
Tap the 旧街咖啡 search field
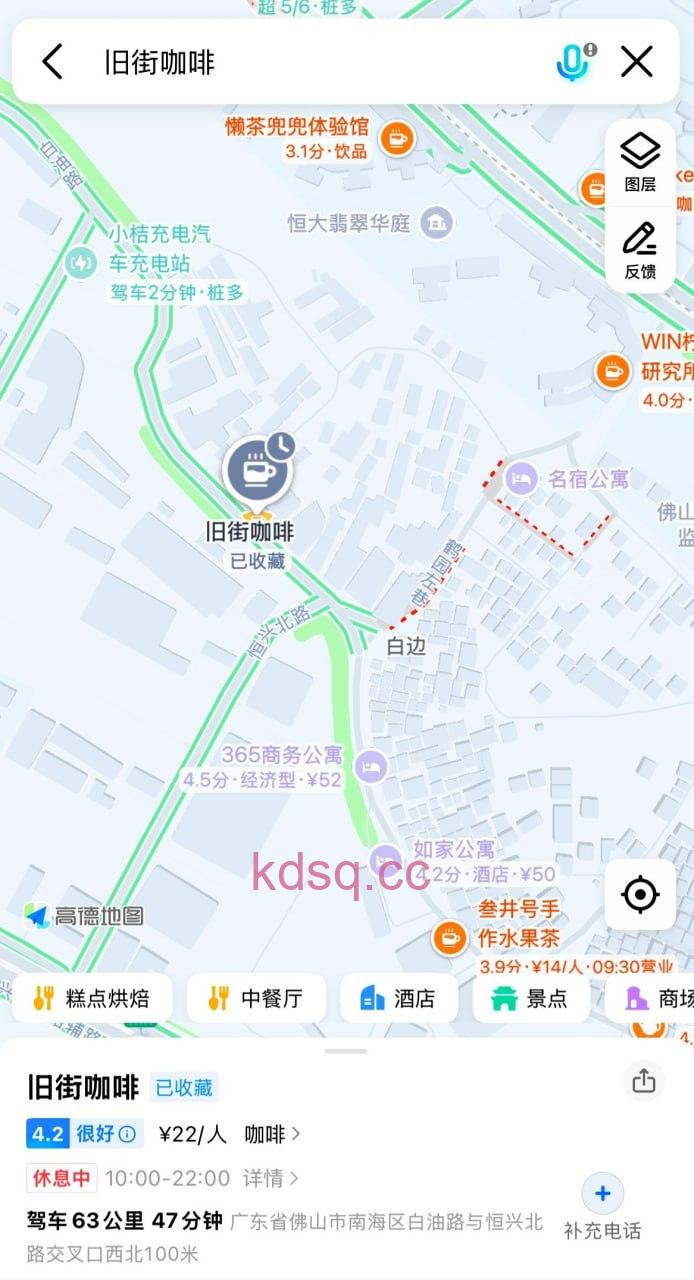tap(300, 62)
